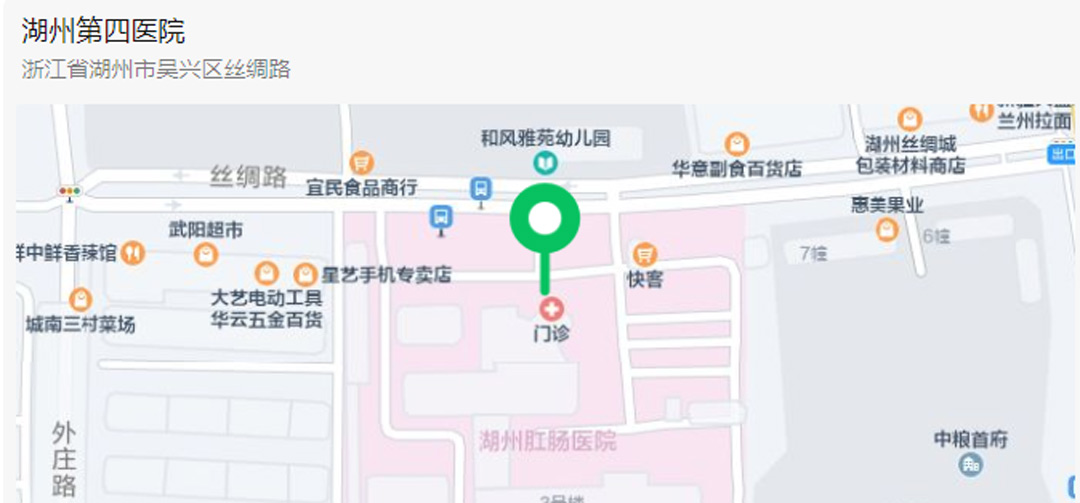Open the 快客 shop marker
Image resolution: width=1080 pixels, height=503 pixels.
645,255
